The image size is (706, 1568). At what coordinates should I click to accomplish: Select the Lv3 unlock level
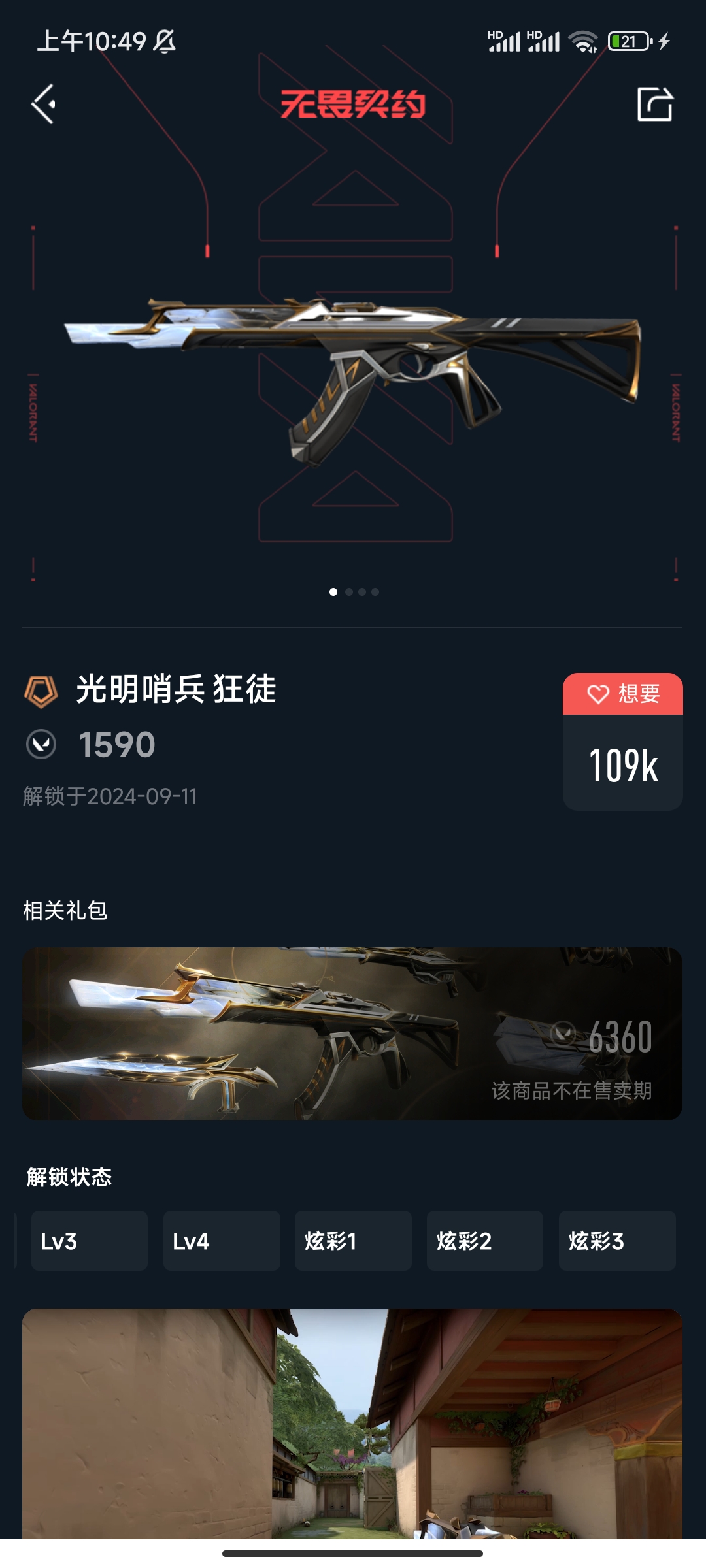[x=90, y=1241]
